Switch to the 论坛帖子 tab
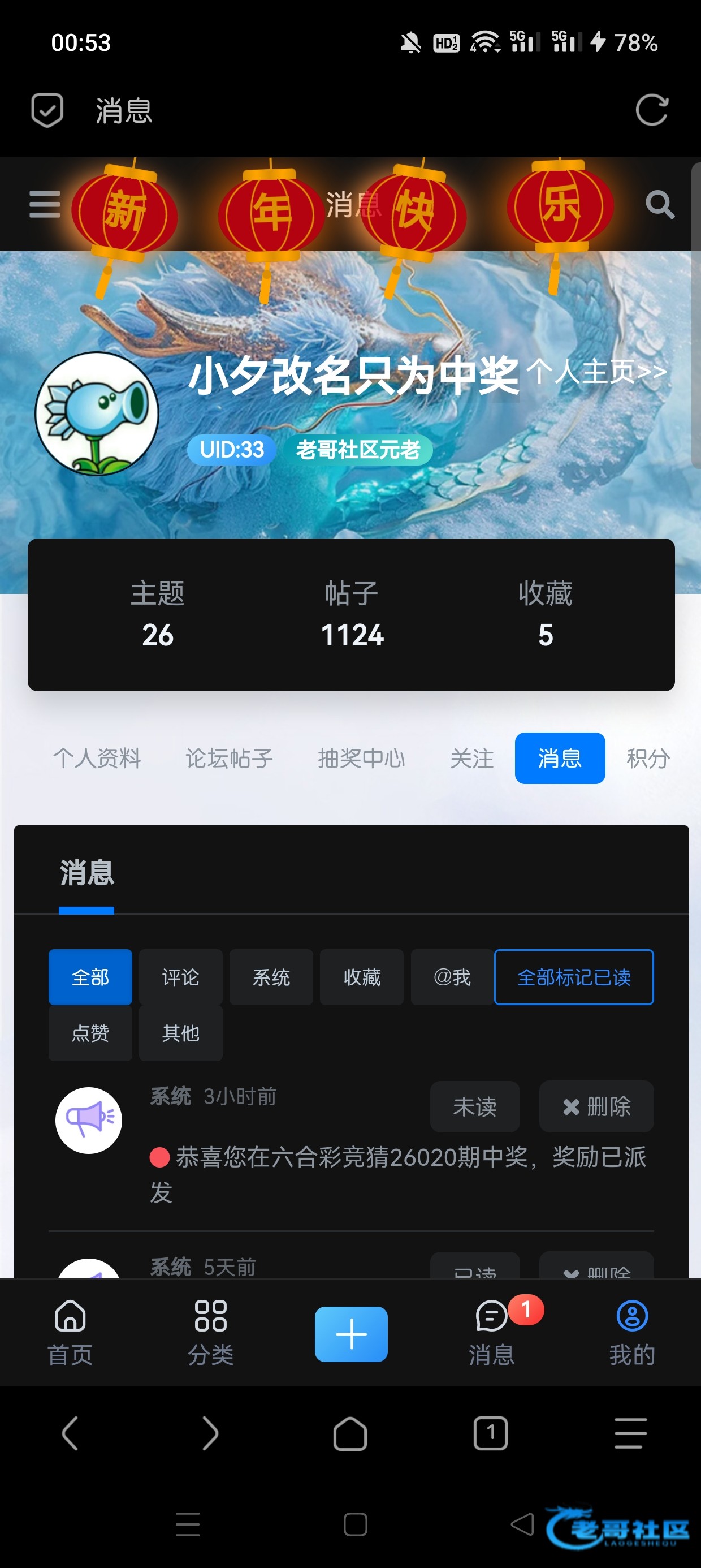The height and width of the screenshot is (1568, 701). pos(229,759)
